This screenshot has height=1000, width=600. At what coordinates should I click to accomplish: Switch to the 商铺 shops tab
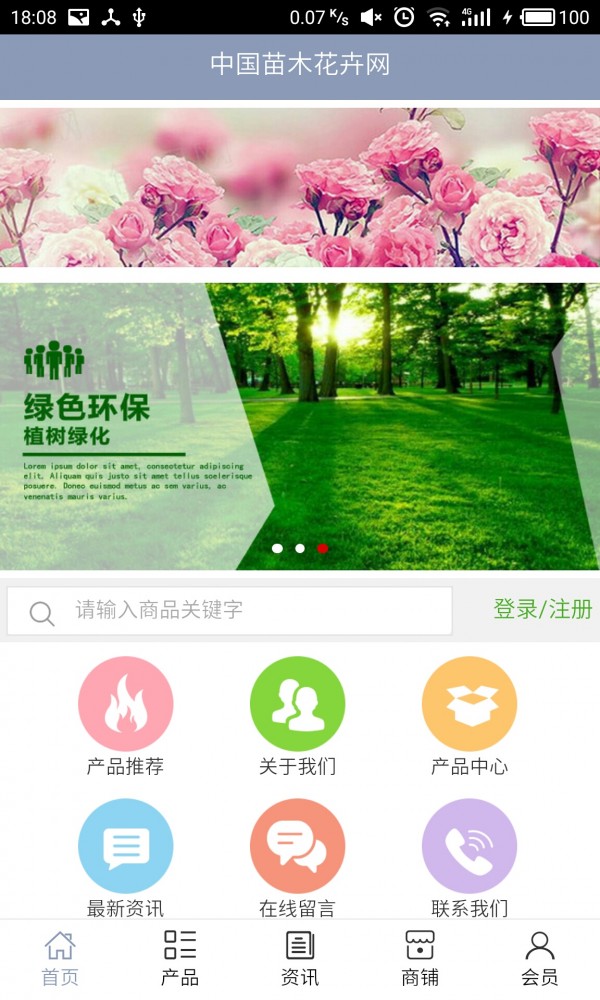click(x=420, y=958)
